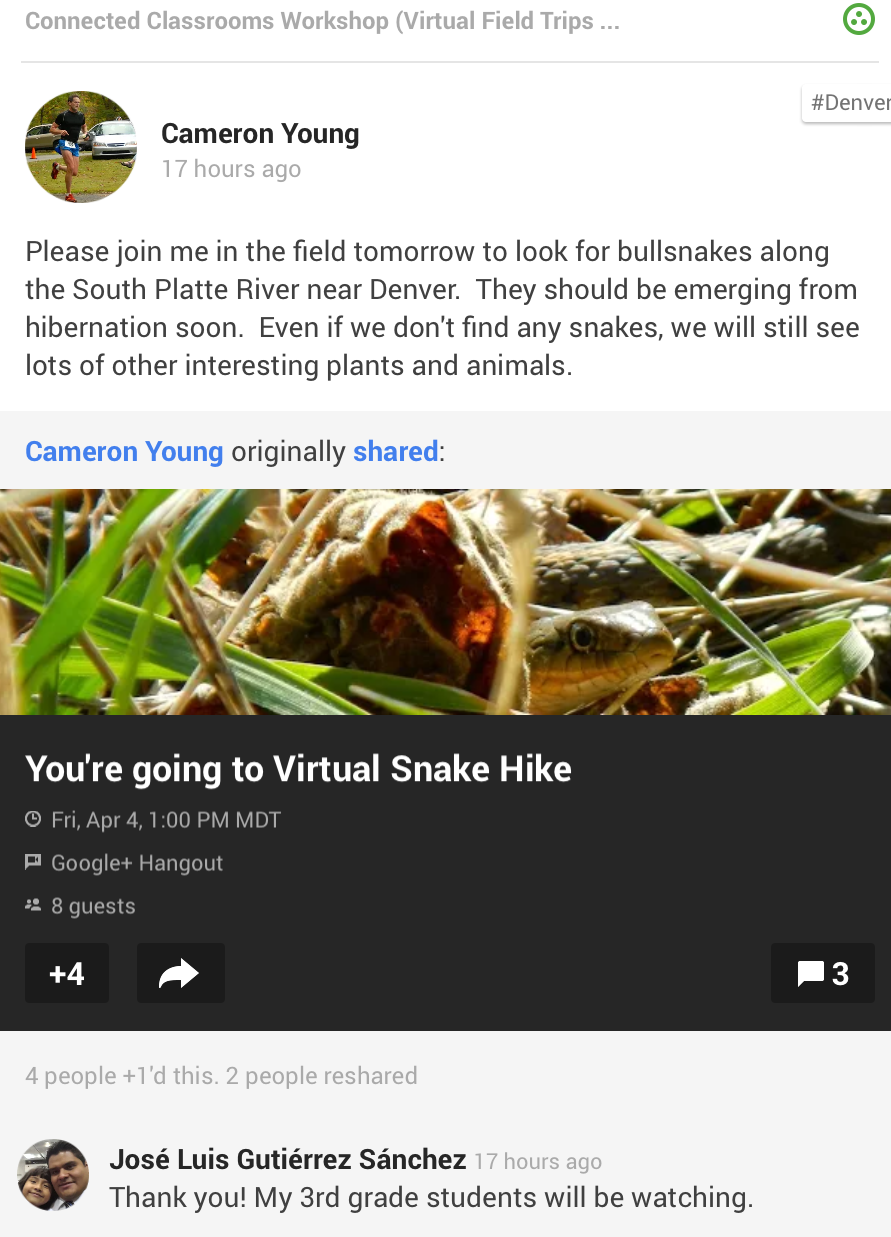Add a +1 to this post

tap(67, 973)
